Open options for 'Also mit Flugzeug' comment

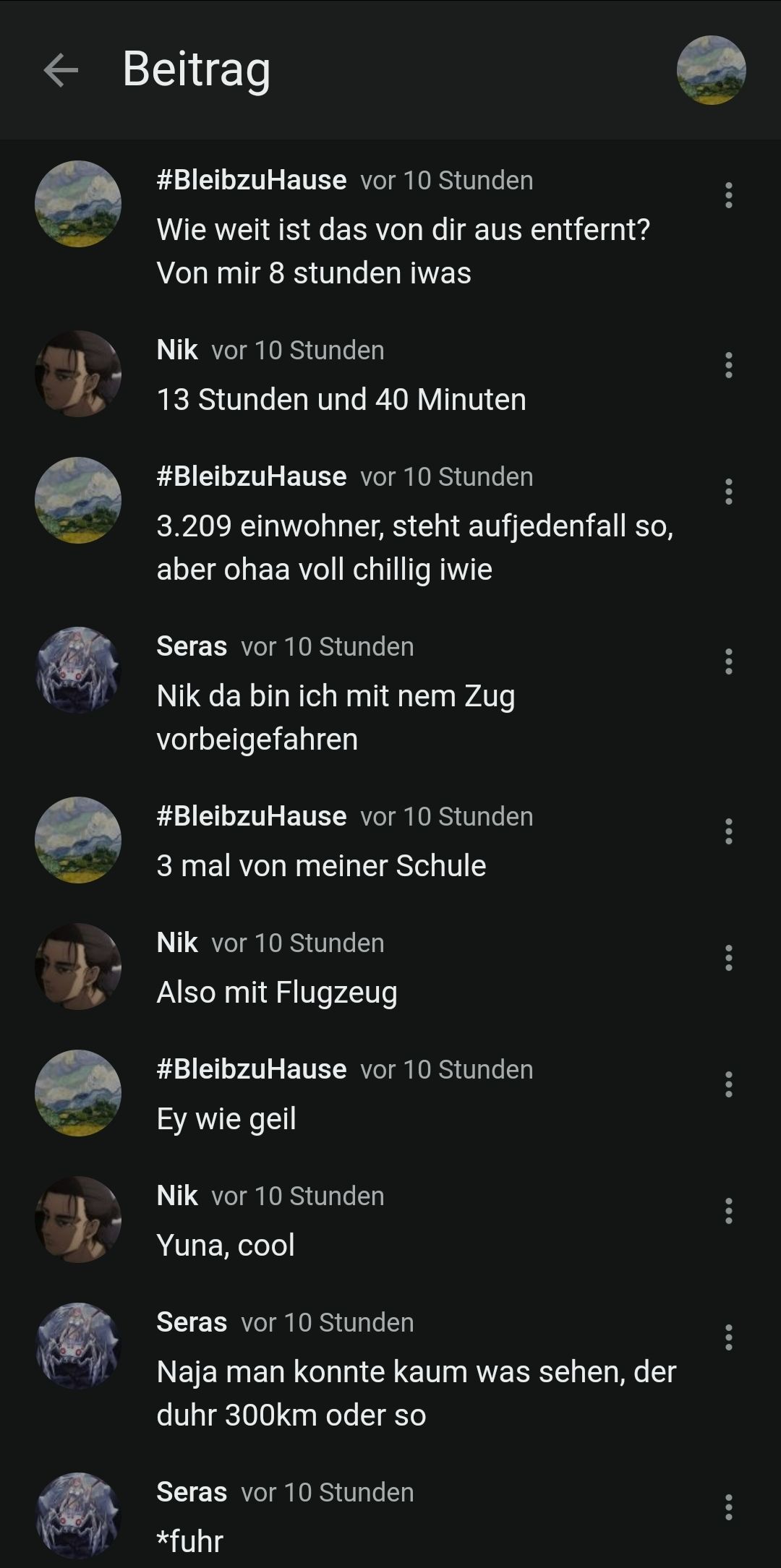728,958
